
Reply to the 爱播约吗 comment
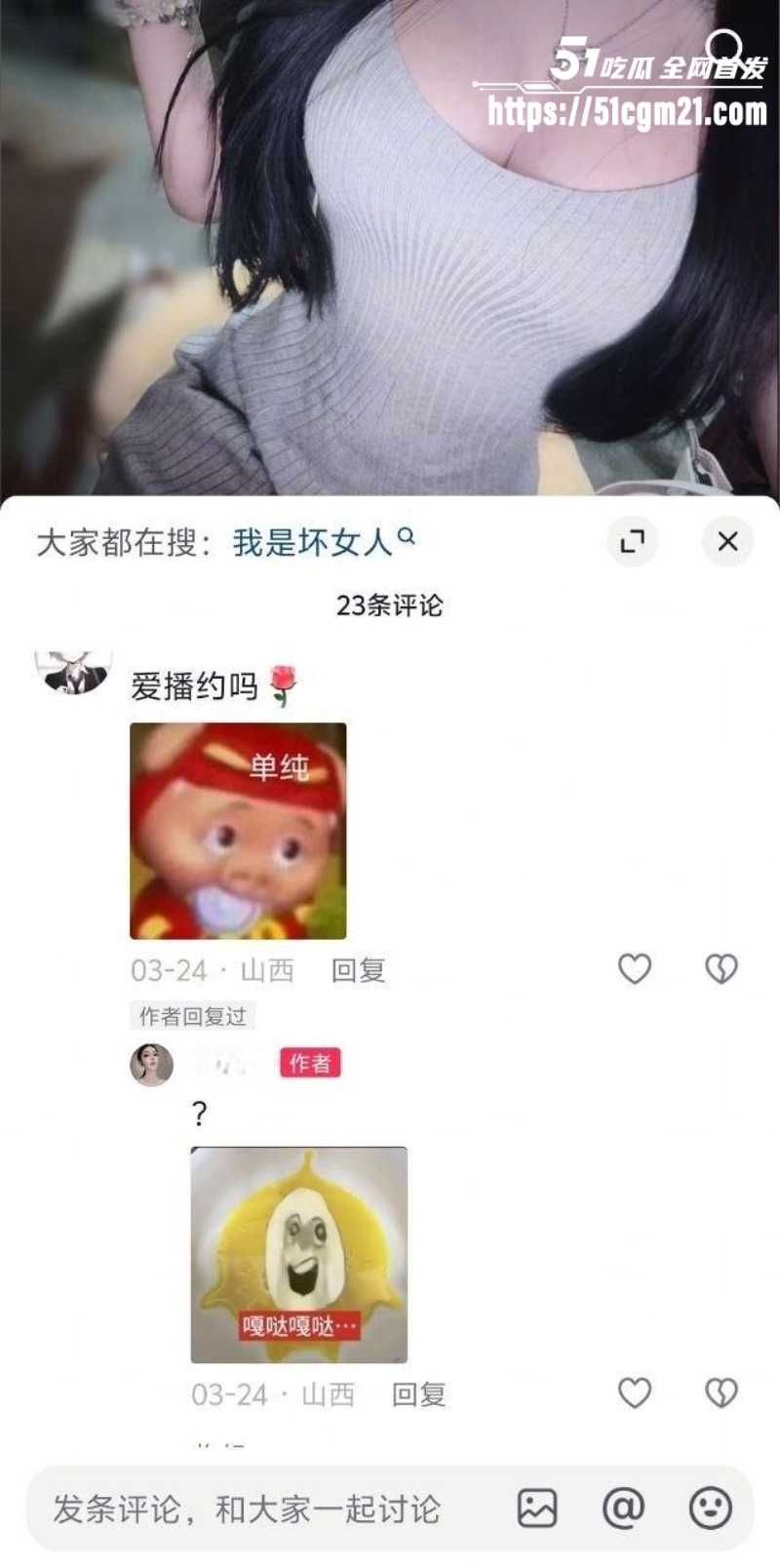tap(359, 970)
